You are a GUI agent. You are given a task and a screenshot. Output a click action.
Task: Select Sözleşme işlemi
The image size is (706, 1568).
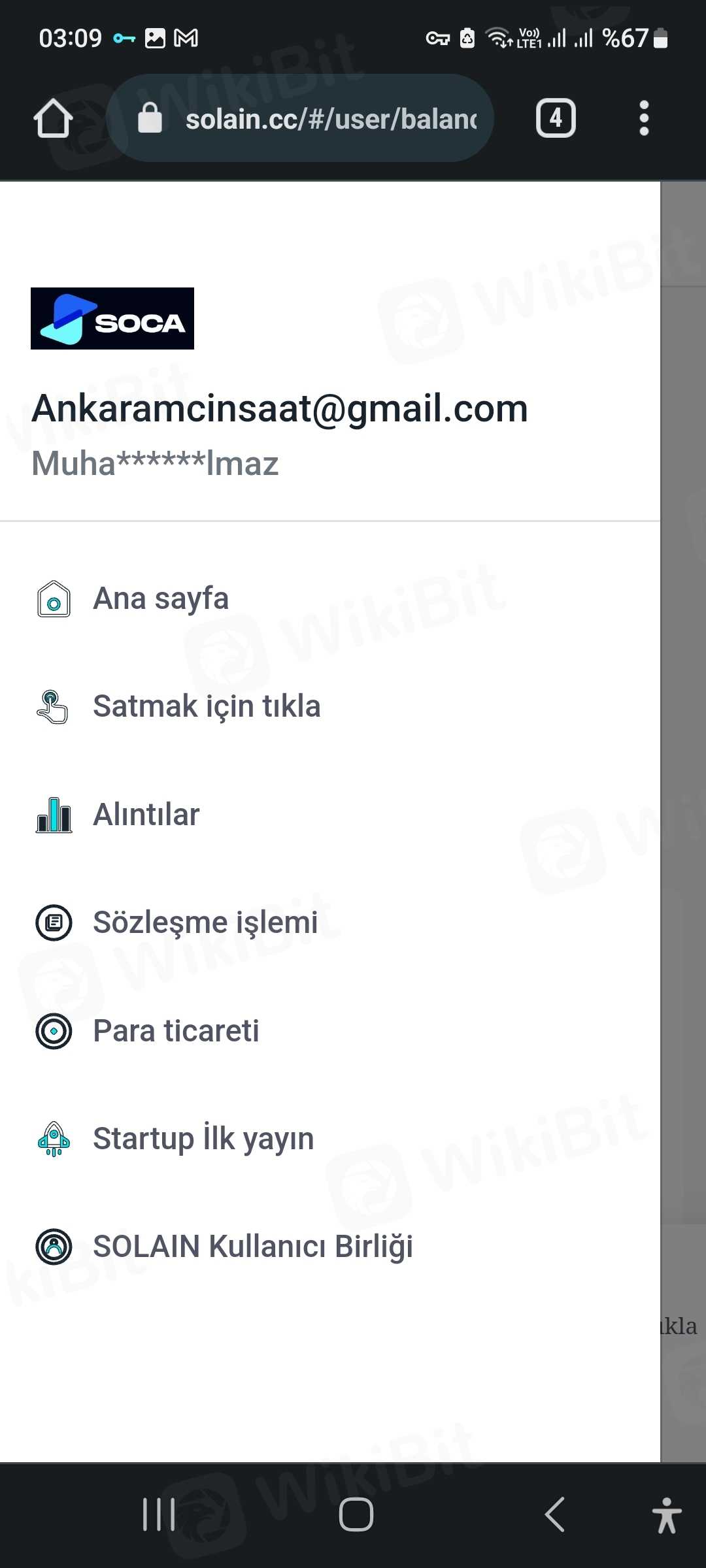click(205, 923)
